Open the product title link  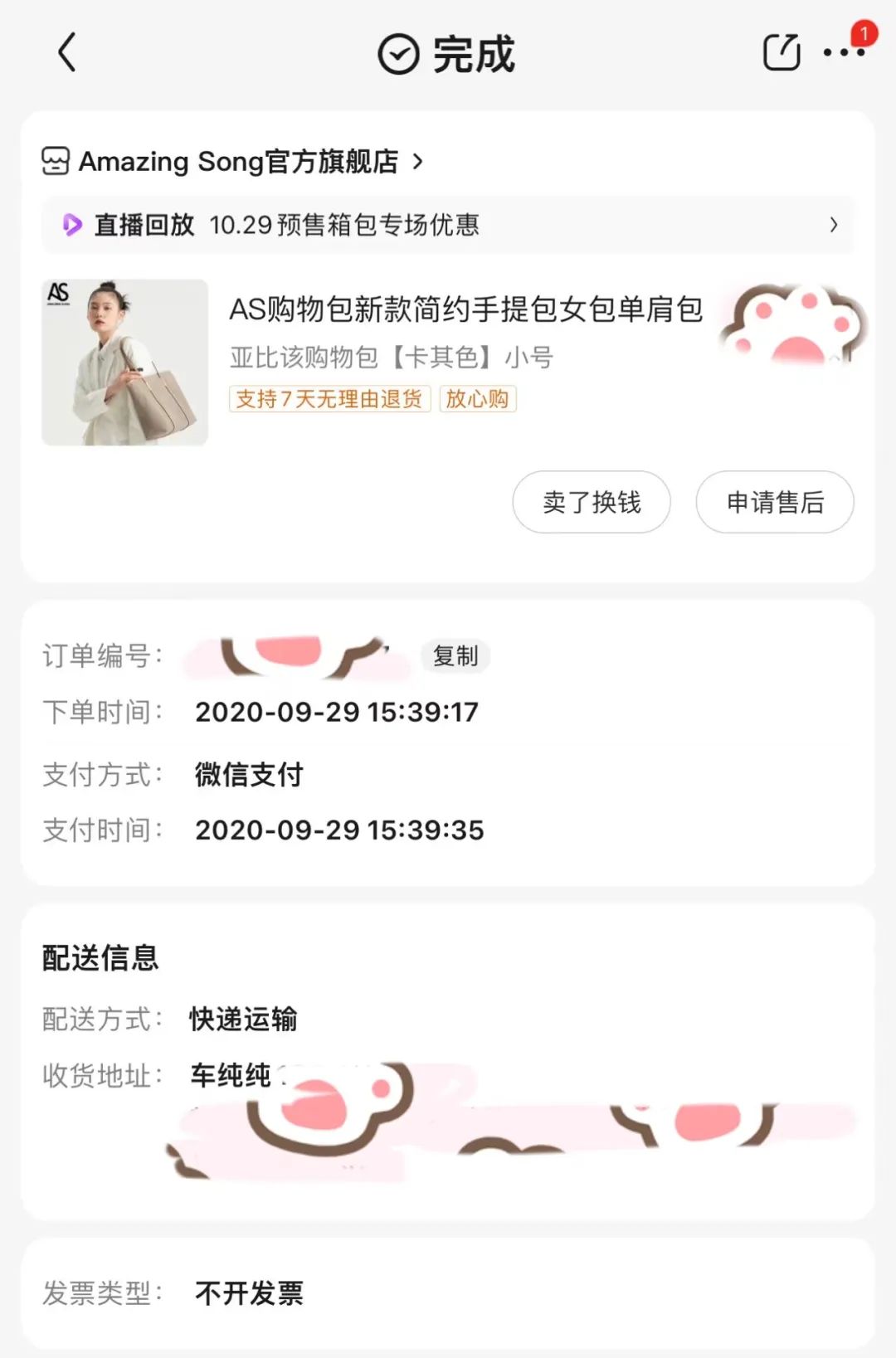[465, 308]
